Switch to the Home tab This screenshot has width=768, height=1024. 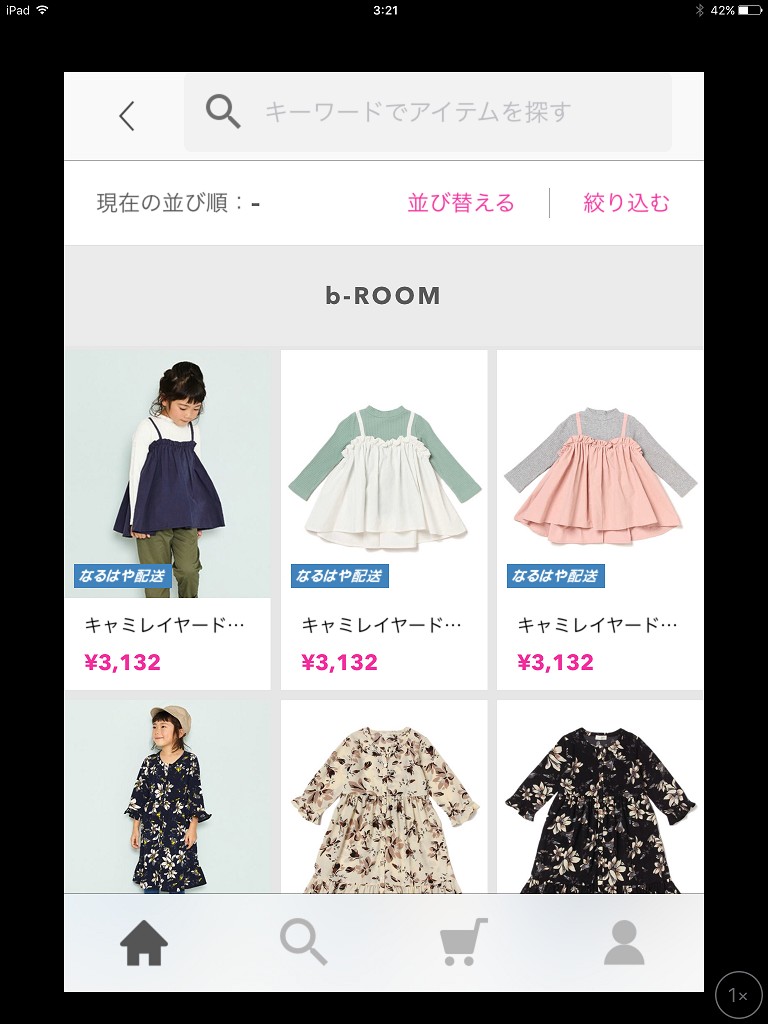[x=144, y=942]
